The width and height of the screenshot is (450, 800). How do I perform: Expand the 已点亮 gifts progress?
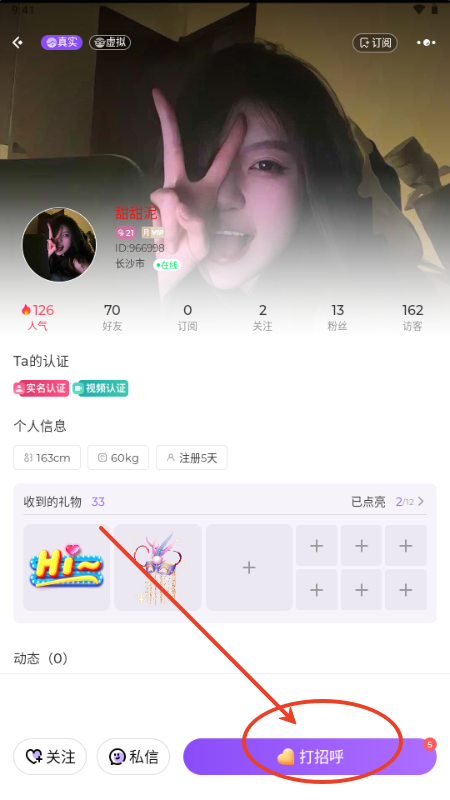[388, 502]
